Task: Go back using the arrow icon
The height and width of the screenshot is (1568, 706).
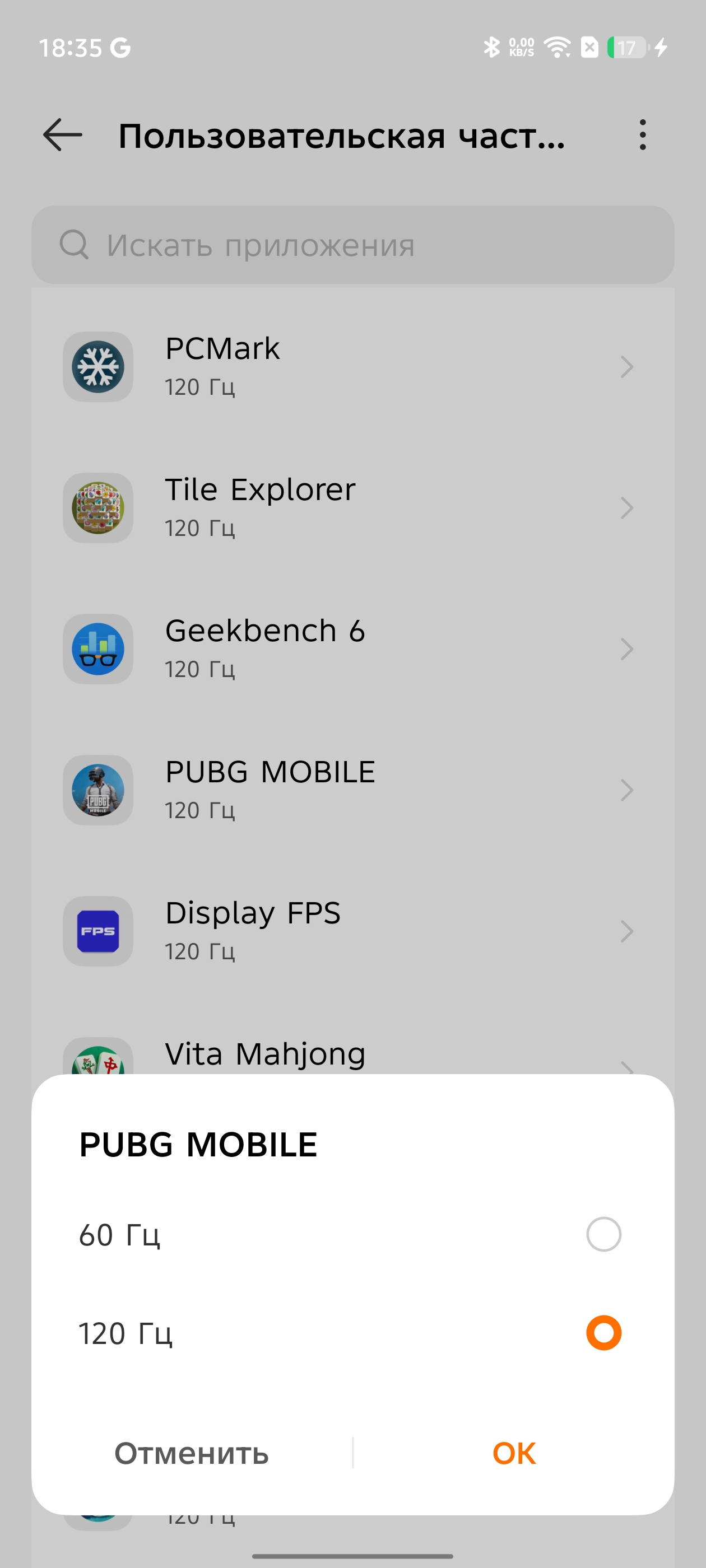Action: tap(62, 134)
